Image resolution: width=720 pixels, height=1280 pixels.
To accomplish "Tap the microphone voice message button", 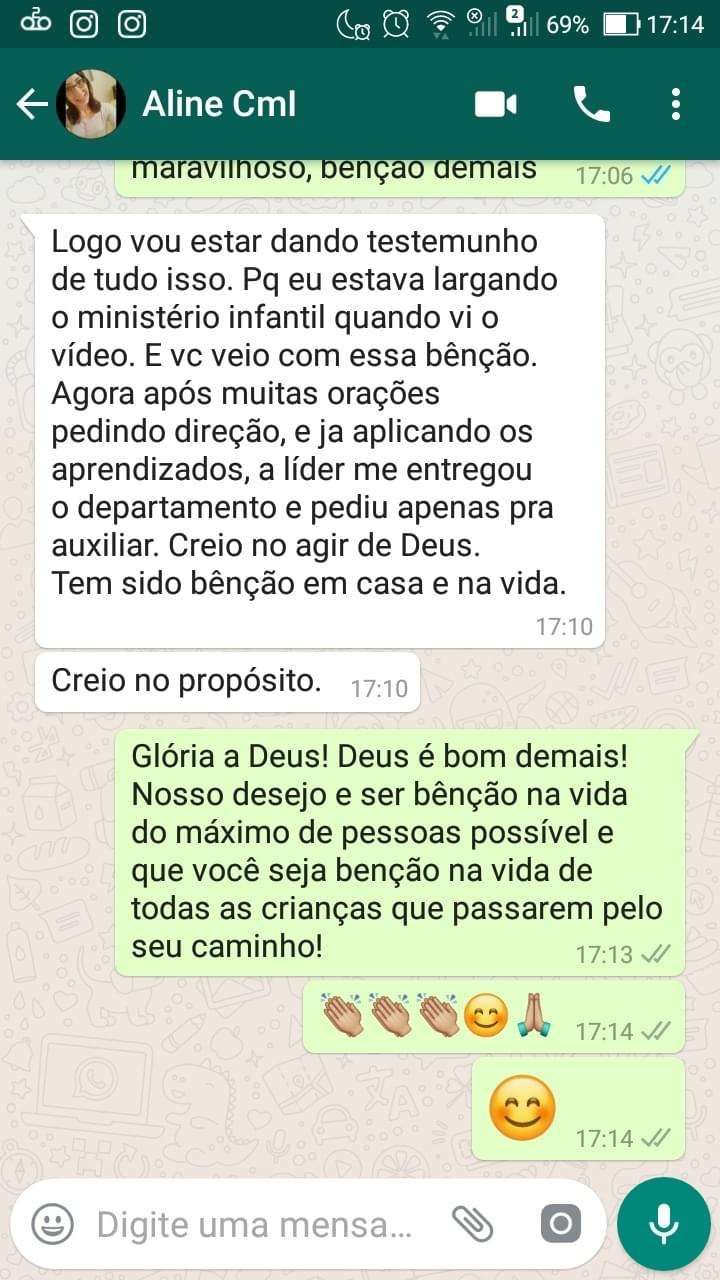I will [663, 1223].
